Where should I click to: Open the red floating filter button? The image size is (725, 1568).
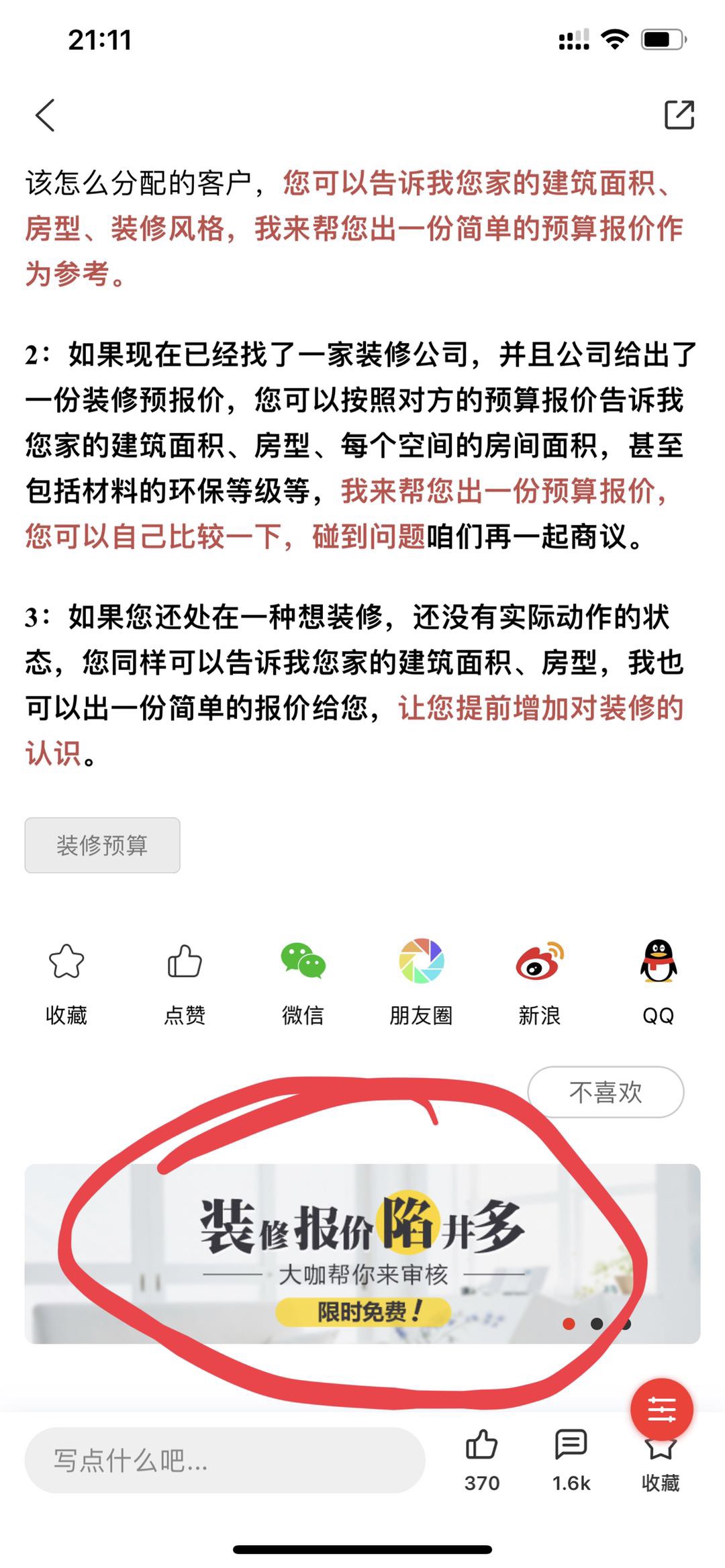[x=661, y=1410]
